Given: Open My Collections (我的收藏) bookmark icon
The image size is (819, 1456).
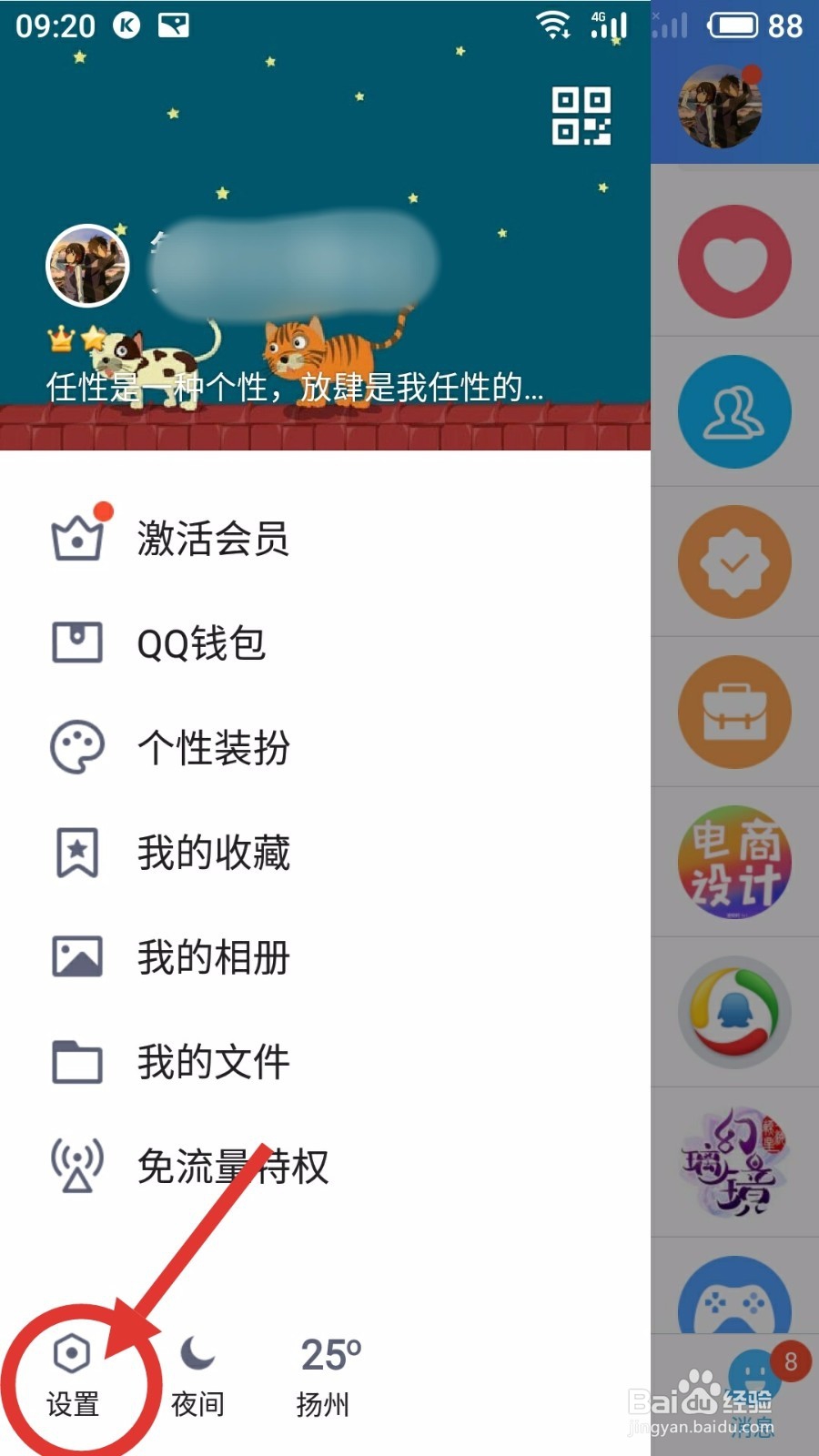Looking at the screenshot, I should pyautogui.click(x=77, y=851).
